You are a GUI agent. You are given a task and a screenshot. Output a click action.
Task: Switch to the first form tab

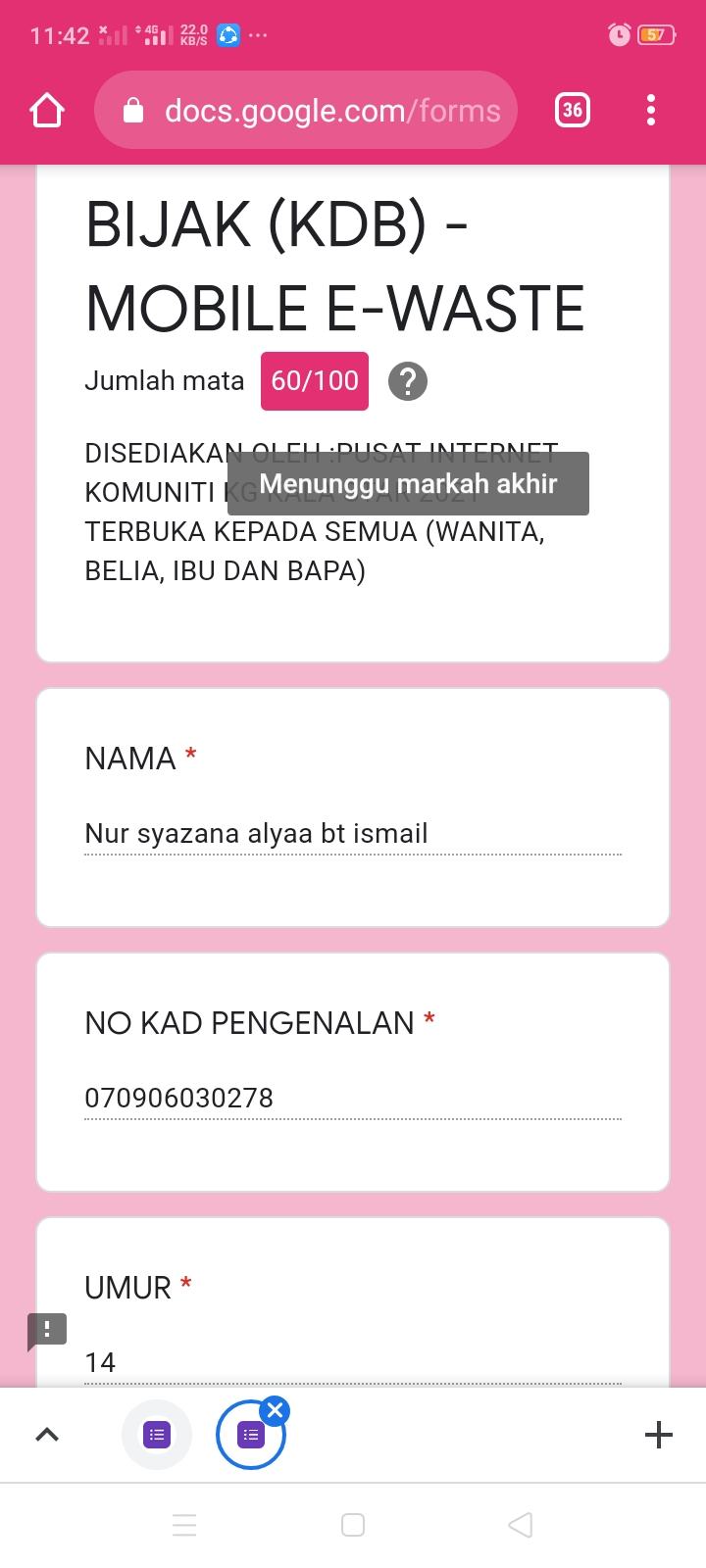pyautogui.click(x=157, y=1435)
